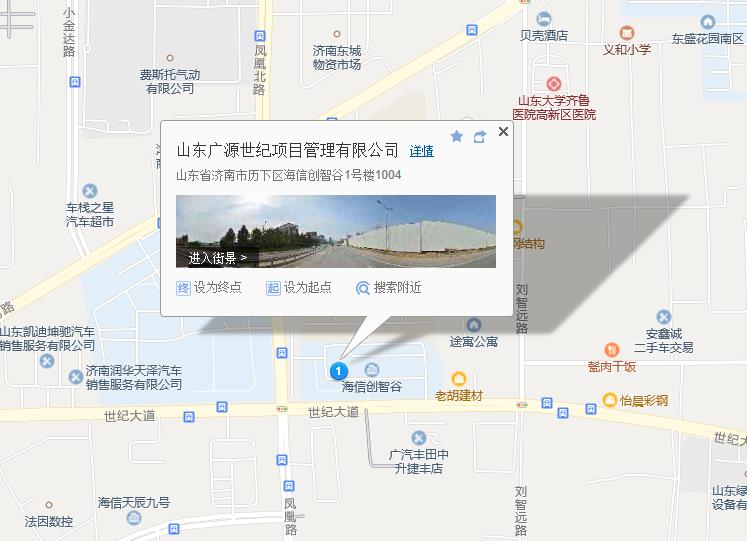Select the 途寓公寓 map point

473,325
